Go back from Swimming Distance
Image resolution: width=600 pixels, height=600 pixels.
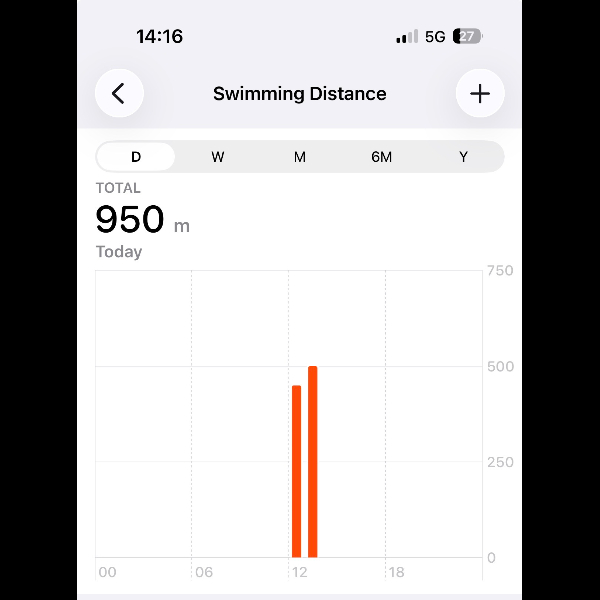119,94
